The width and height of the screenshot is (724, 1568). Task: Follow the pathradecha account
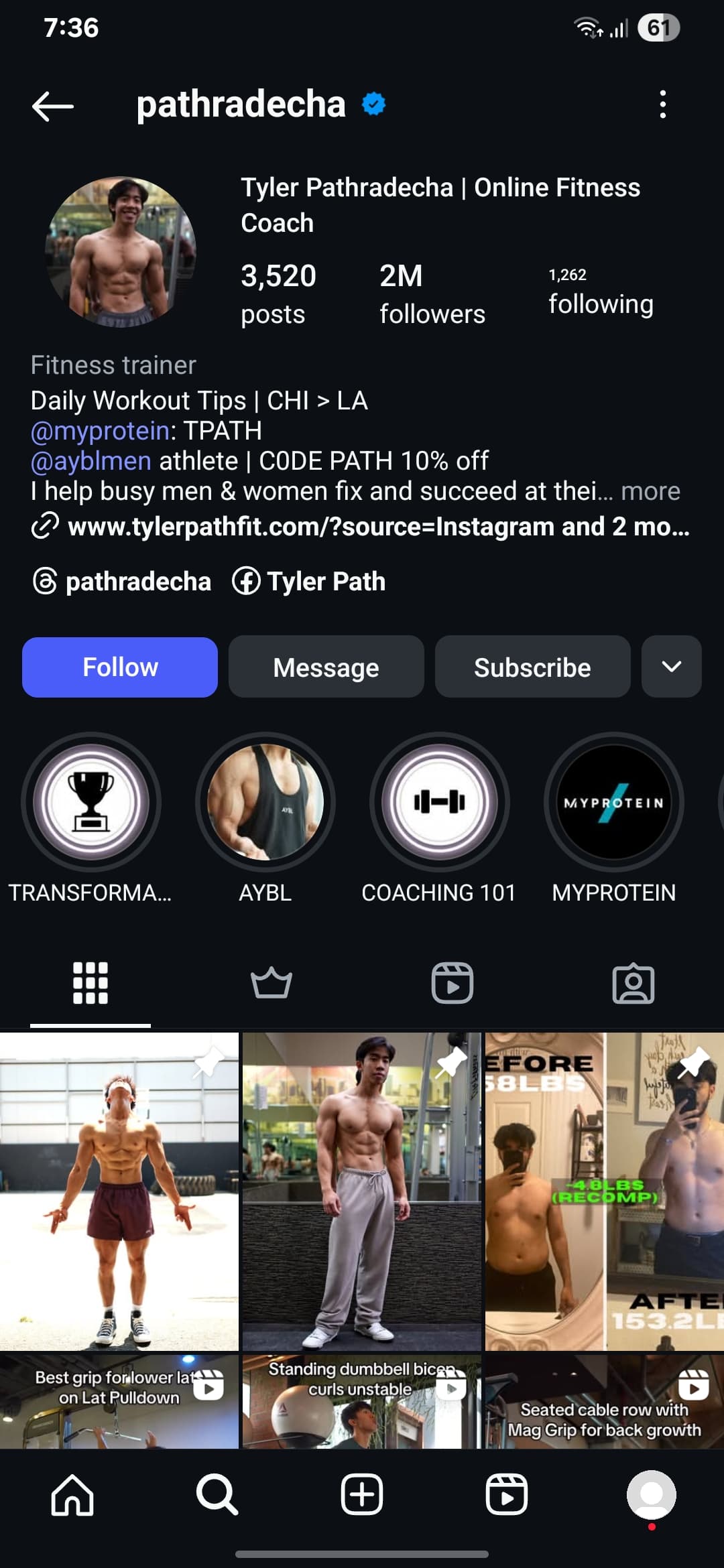tap(120, 667)
